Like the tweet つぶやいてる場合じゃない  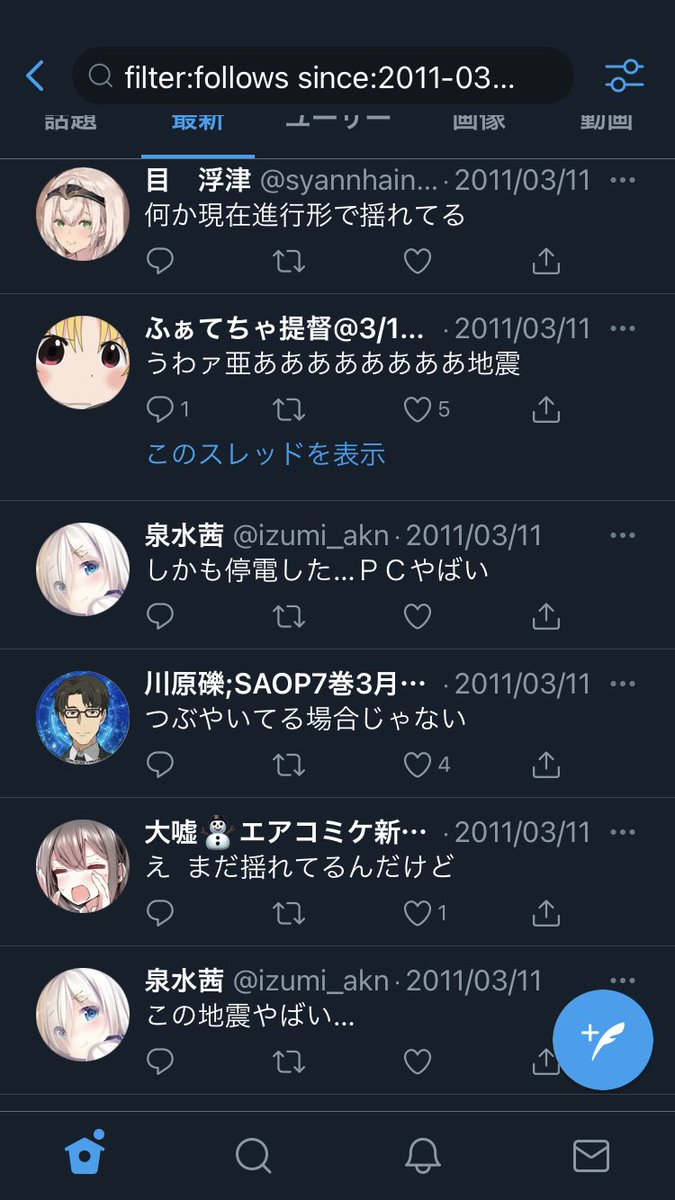point(417,765)
